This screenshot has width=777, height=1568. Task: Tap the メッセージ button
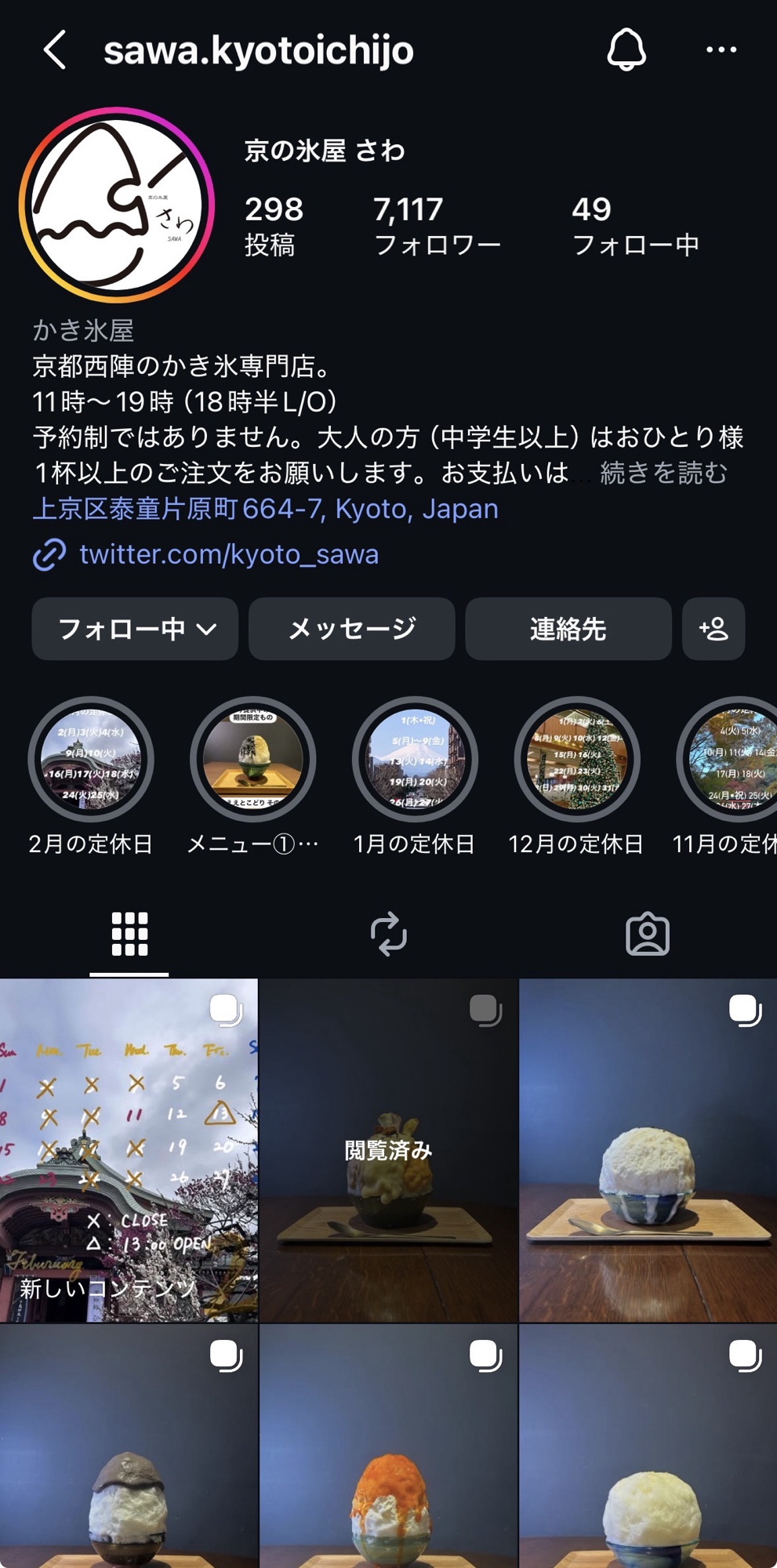[x=351, y=629]
